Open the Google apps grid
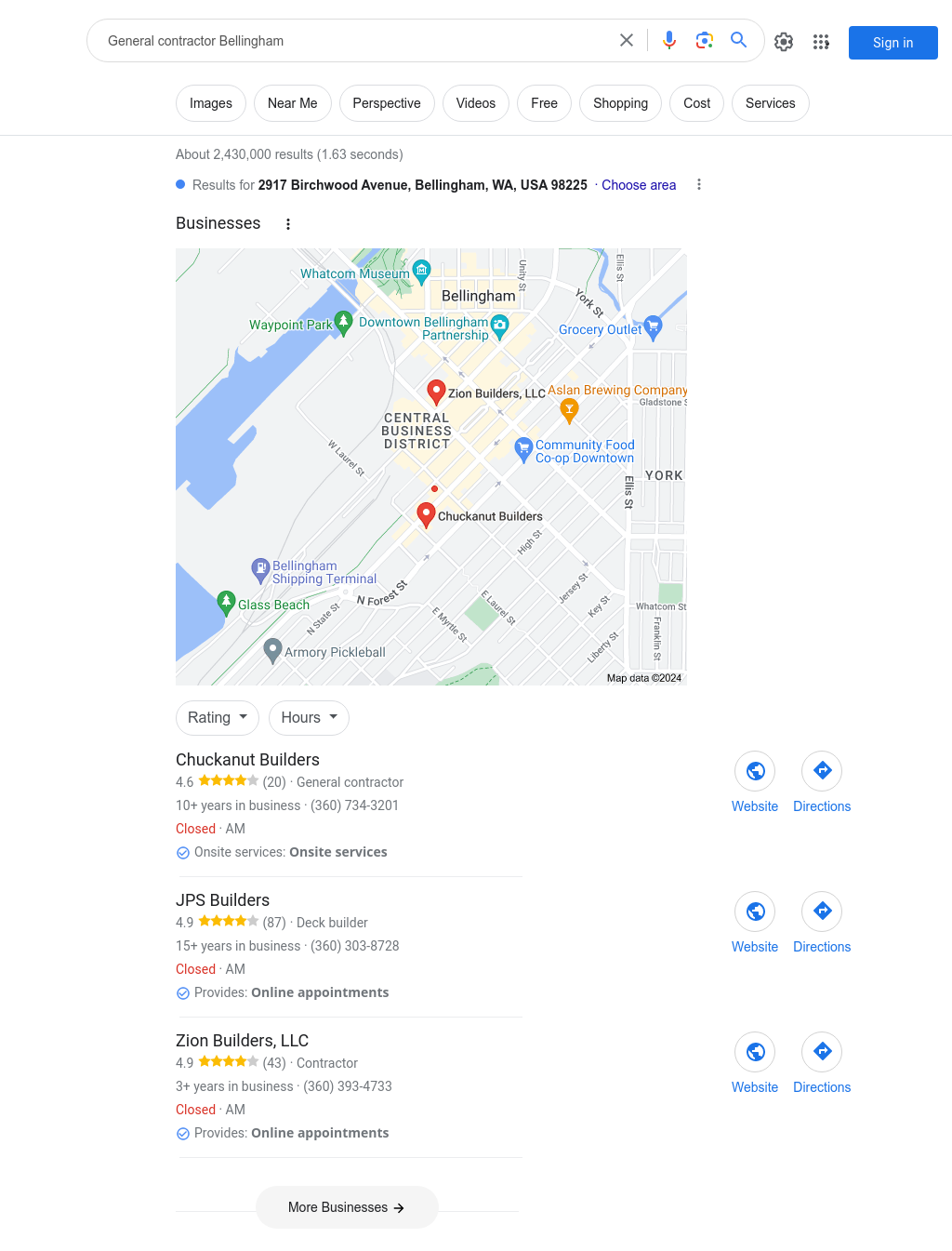The width and height of the screenshot is (952, 1251). [x=821, y=42]
